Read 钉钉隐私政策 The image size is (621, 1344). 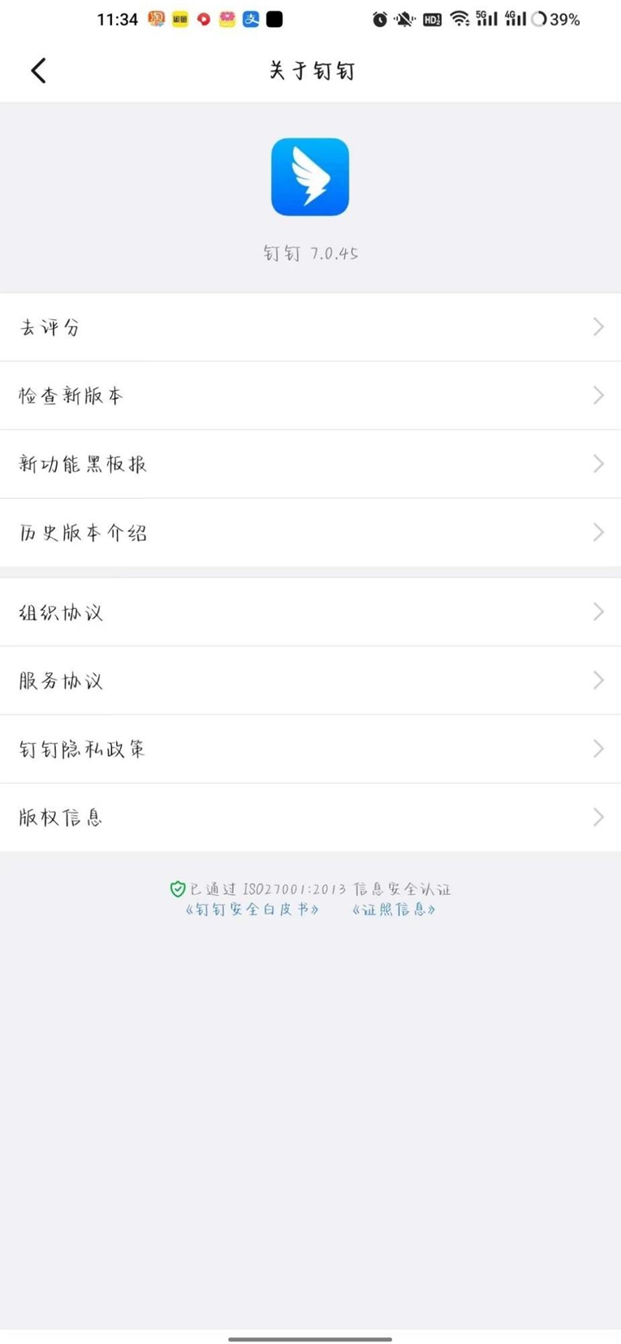[x=310, y=749]
